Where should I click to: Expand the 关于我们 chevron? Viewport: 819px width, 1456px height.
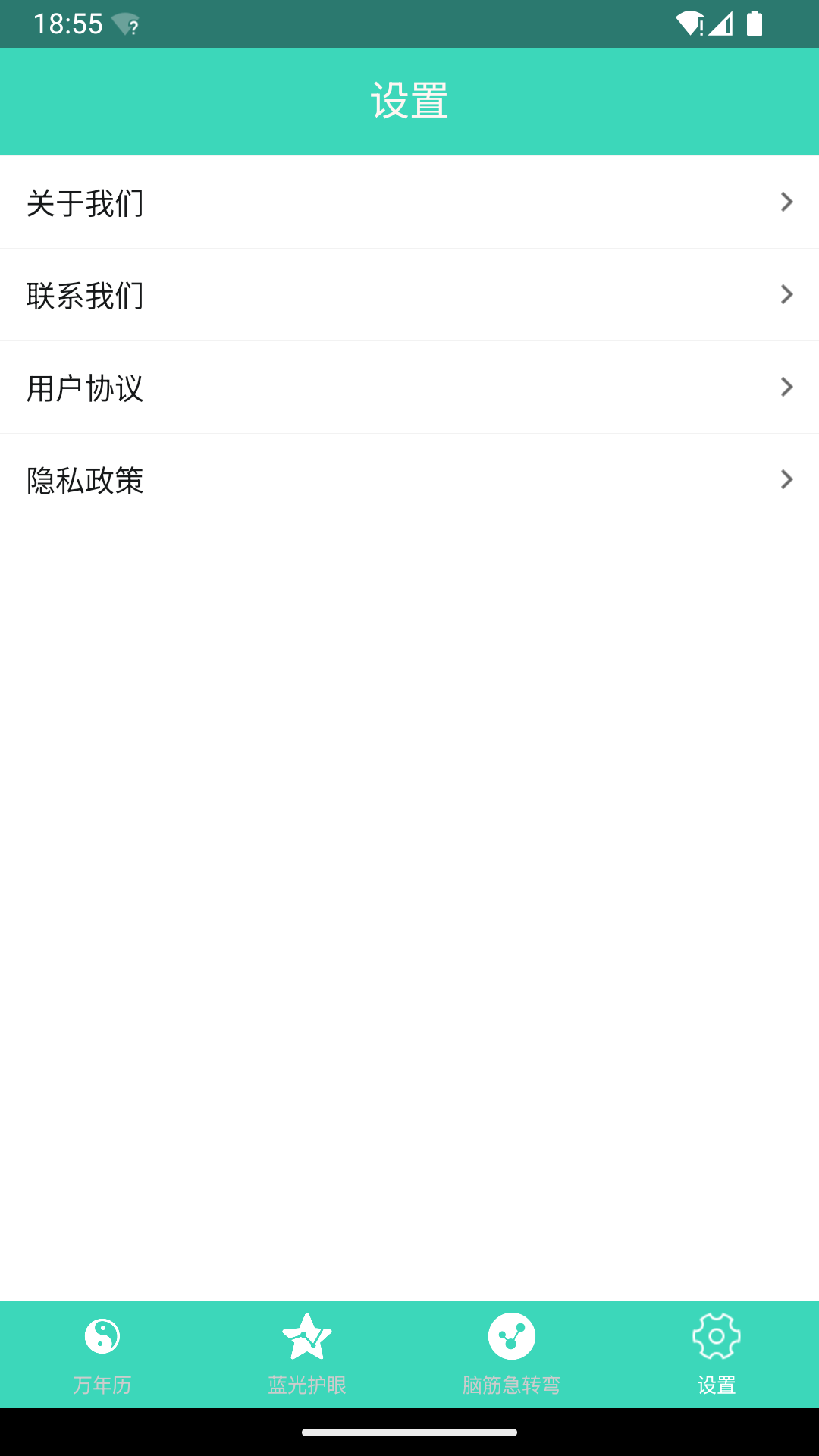[786, 202]
